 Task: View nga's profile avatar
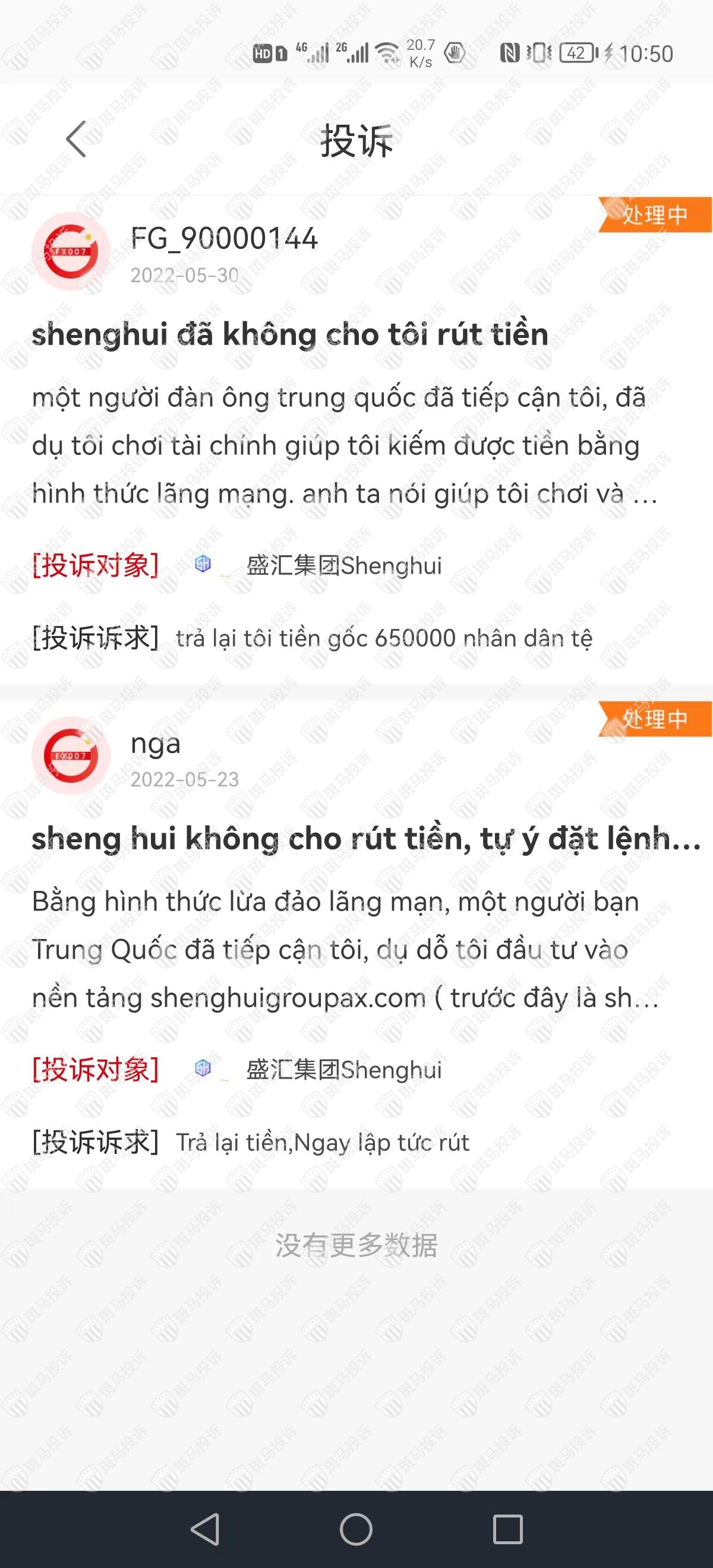tap(71, 755)
